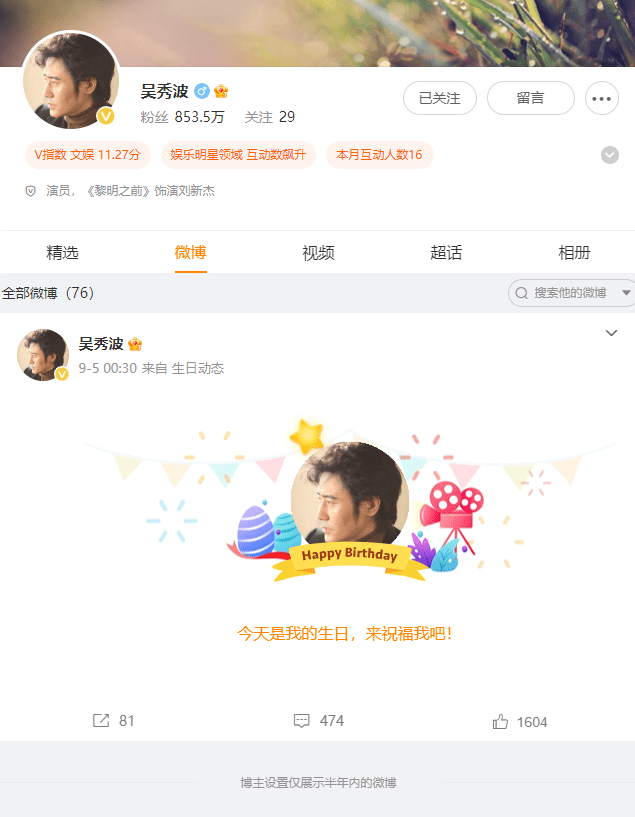The width and height of the screenshot is (635, 817).
Task: Open the 生日动态 source link
Action: [197, 368]
